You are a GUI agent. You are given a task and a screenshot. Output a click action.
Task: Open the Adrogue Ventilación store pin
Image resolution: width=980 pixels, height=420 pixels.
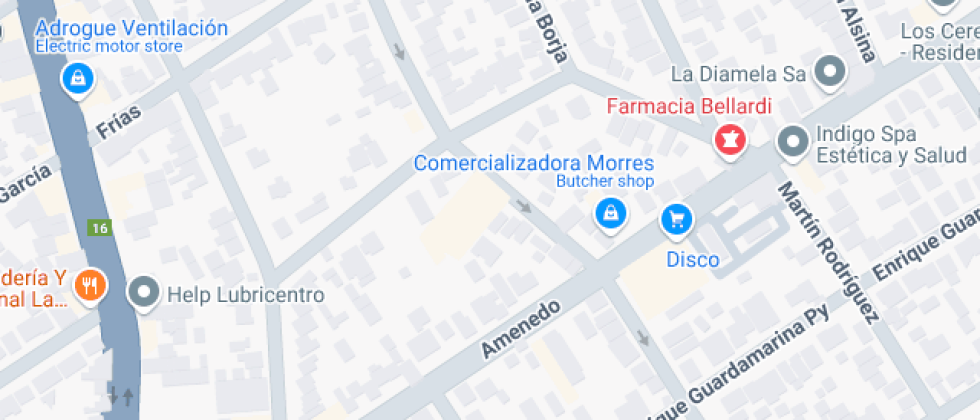click(x=77, y=78)
